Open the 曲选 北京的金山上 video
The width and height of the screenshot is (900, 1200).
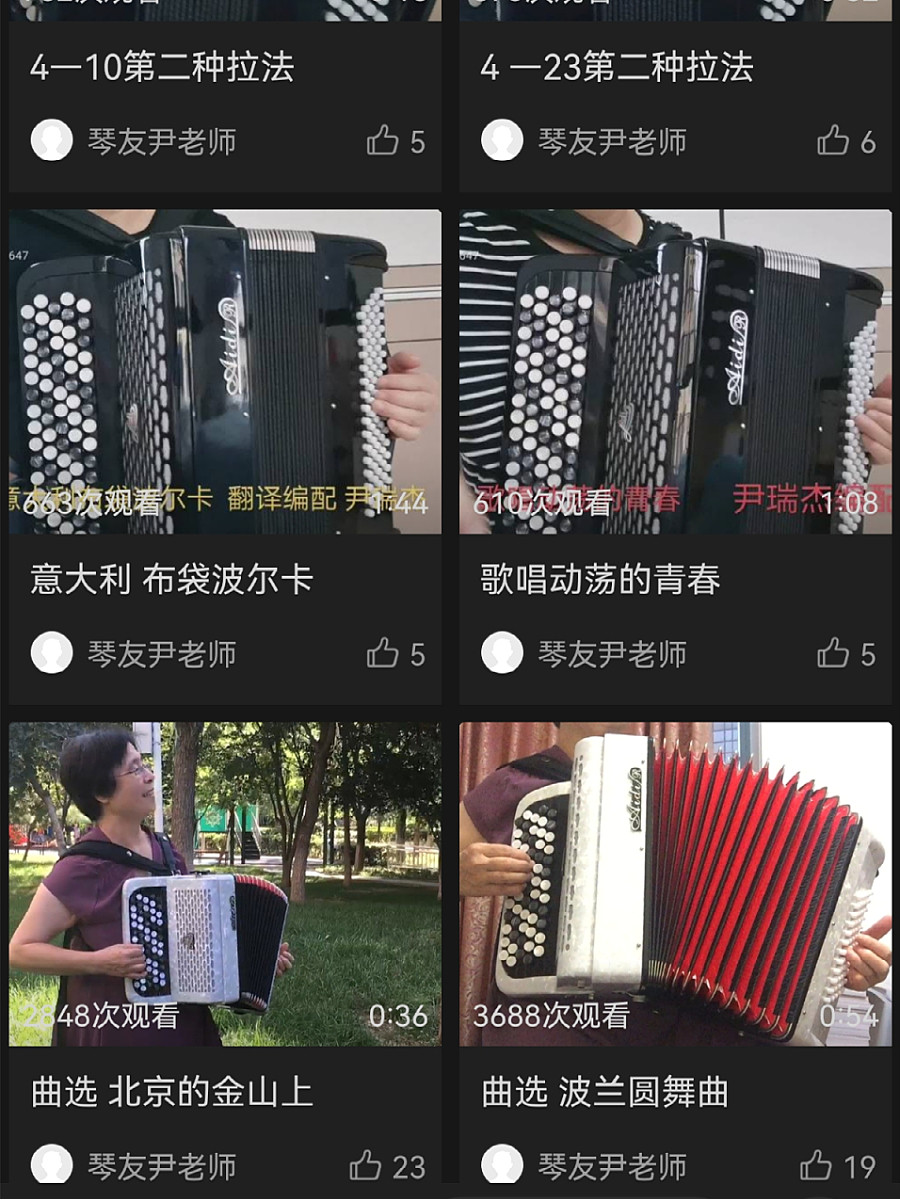click(225, 884)
